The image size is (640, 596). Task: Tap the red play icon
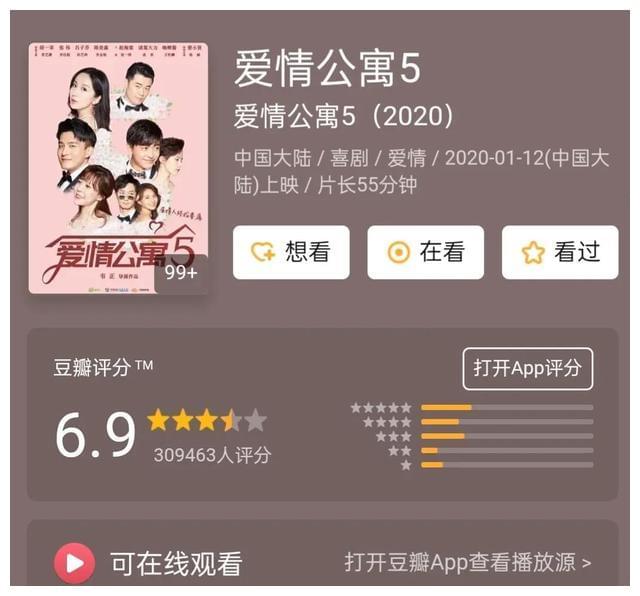click(x=74, y=563)
